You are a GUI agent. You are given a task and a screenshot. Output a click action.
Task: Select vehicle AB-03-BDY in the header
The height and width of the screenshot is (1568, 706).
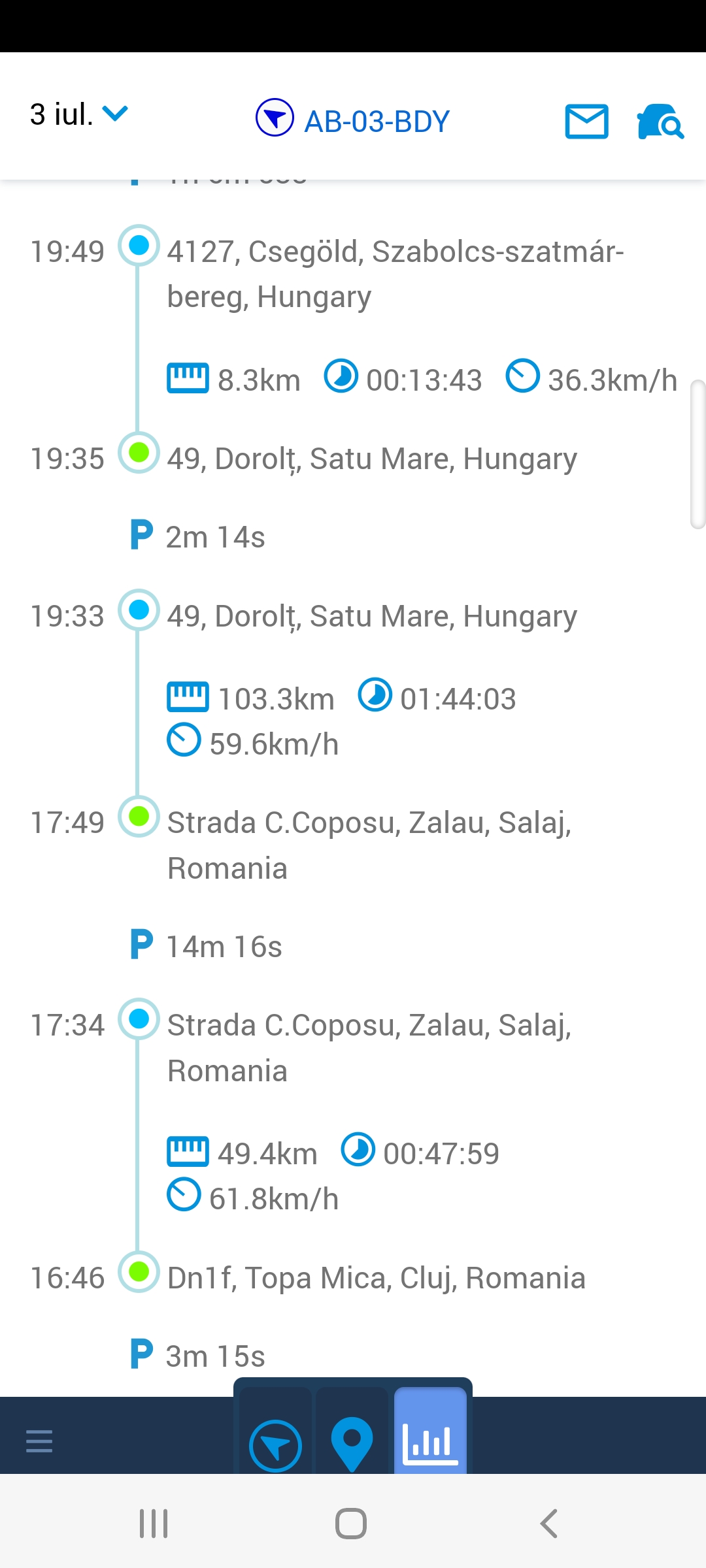tap(353, 121)
